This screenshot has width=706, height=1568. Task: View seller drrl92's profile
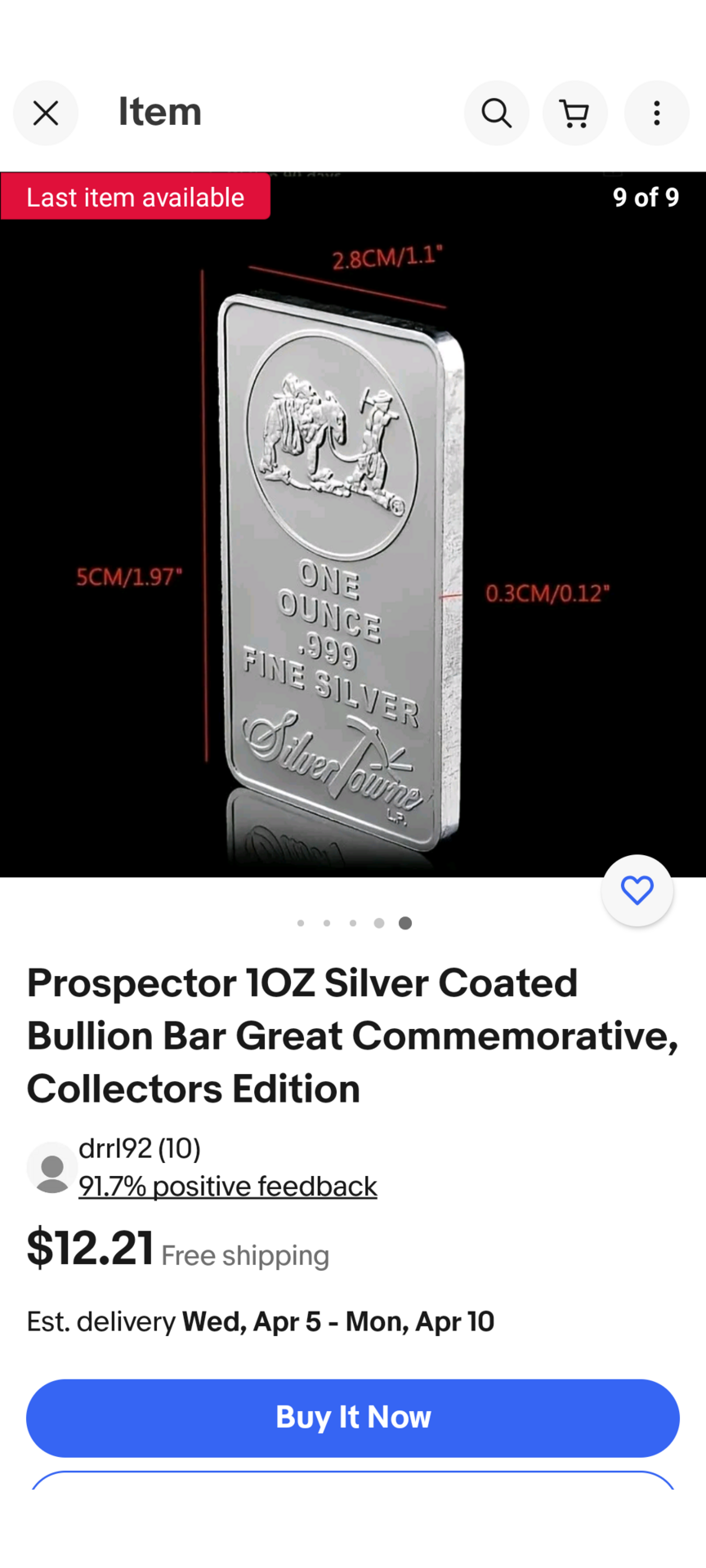(x=140, y=1148)
